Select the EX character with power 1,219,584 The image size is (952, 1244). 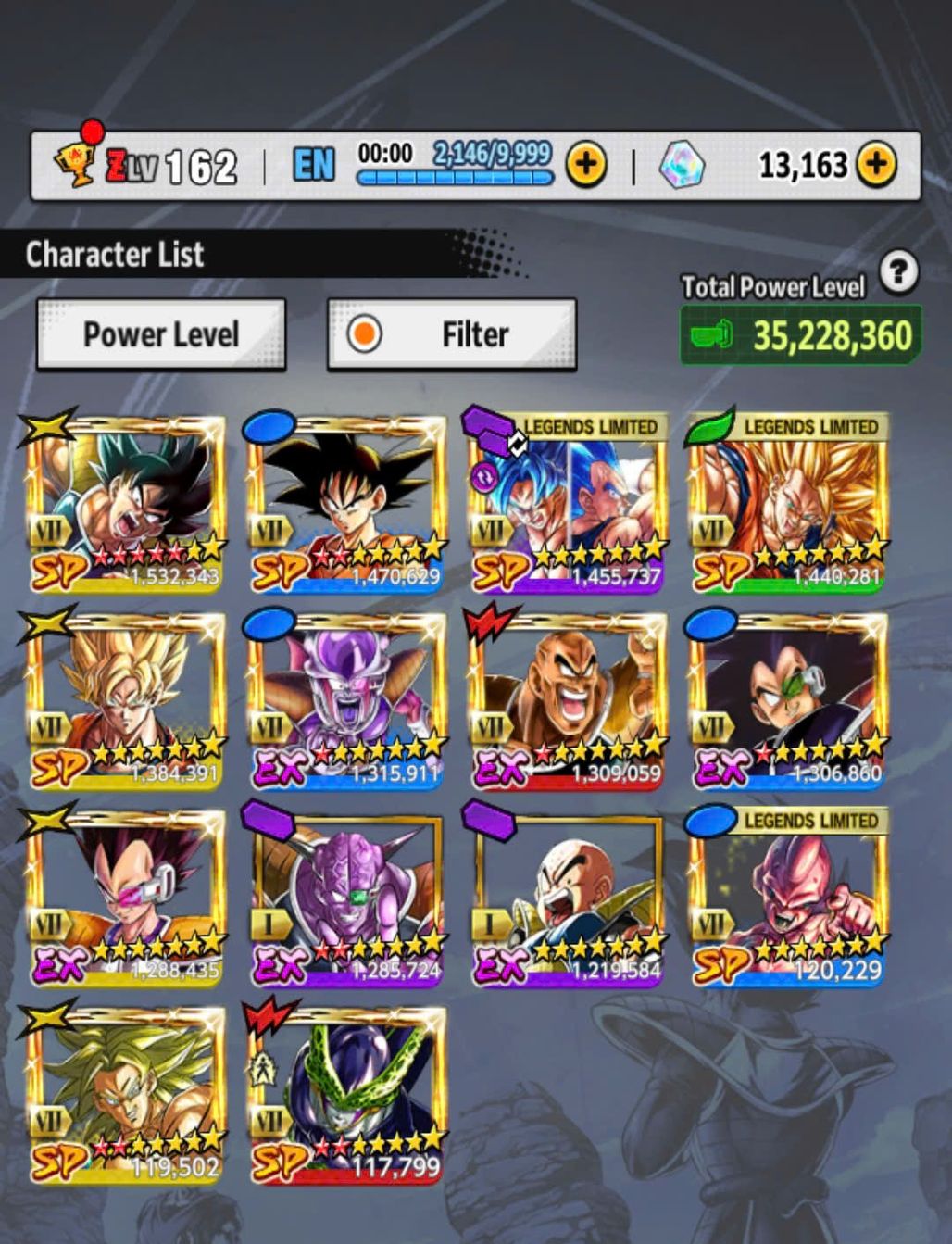point(568,898)
